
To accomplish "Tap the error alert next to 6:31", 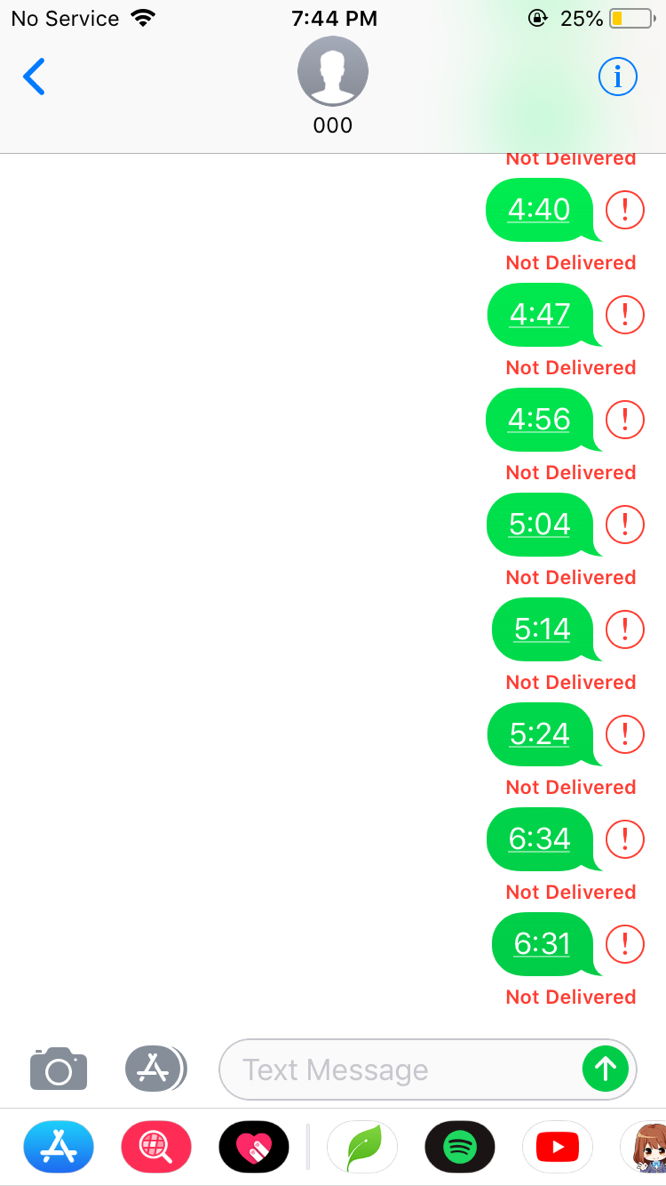I will (x=625, y=943).
